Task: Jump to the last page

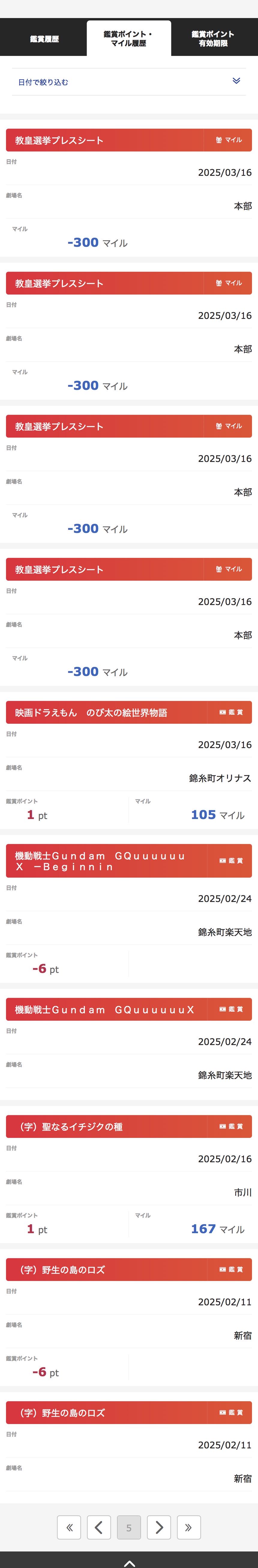Action: click(188, 1527)
